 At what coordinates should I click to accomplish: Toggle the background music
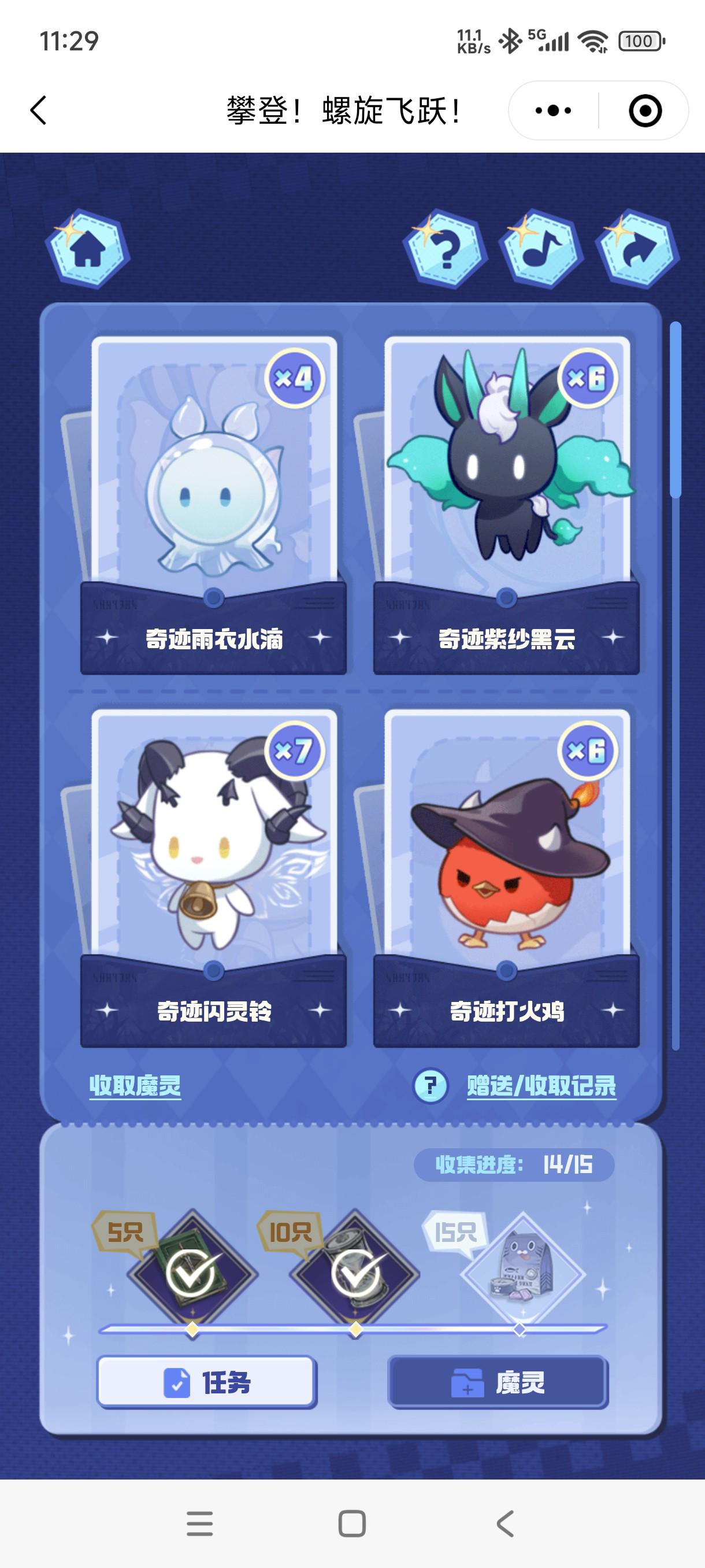tap(541, 250)
